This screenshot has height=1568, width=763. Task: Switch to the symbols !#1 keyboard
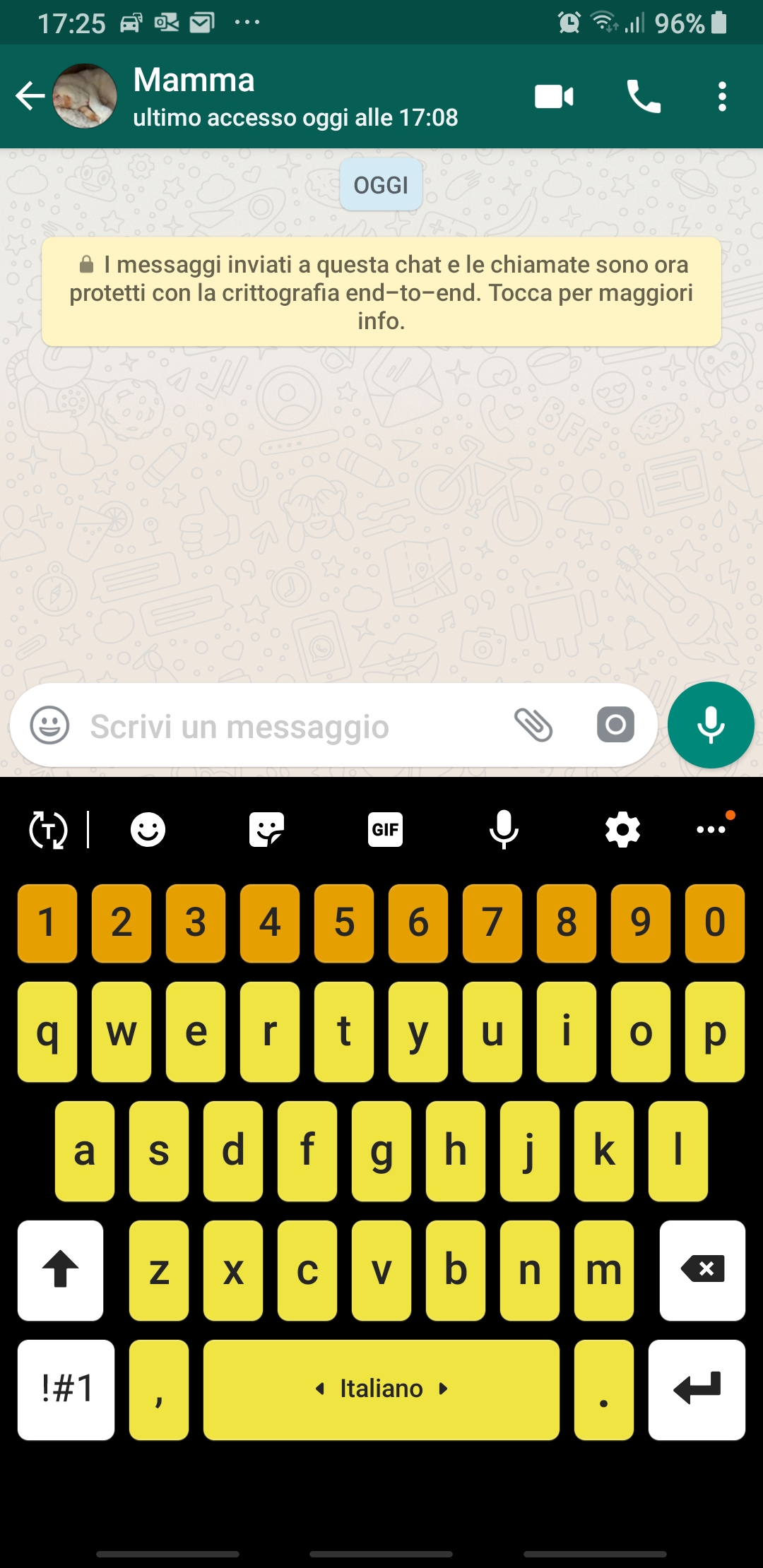coord(66,1389)
